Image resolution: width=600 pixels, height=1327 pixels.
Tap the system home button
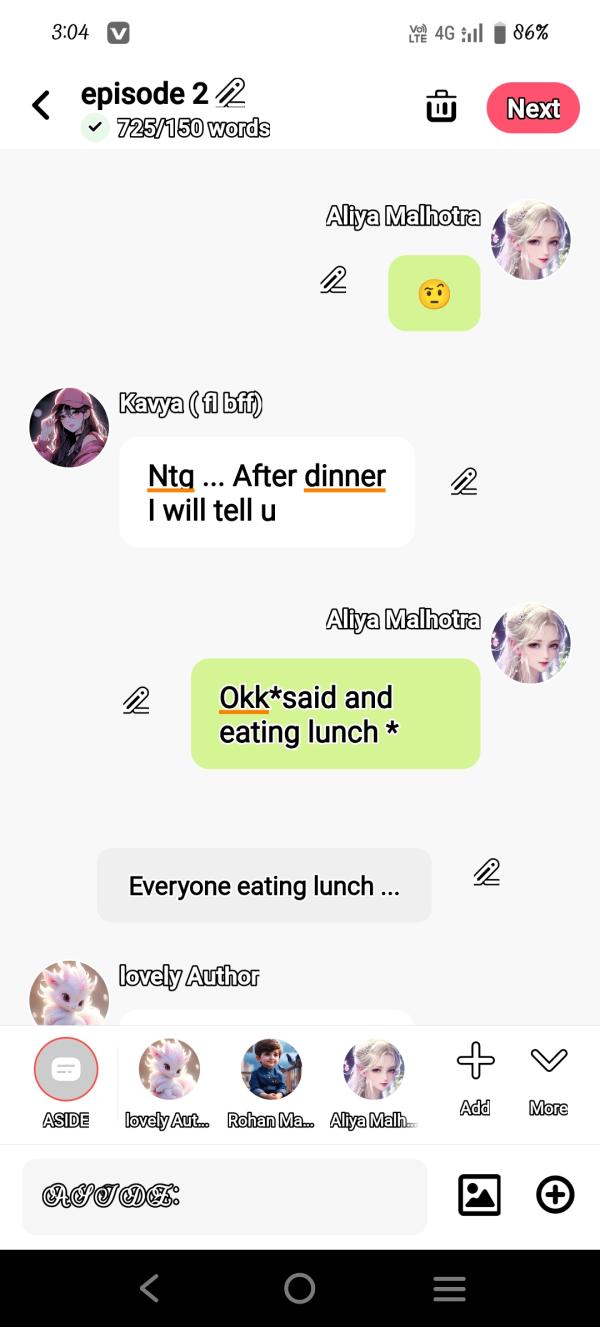tap(299, 1288)
